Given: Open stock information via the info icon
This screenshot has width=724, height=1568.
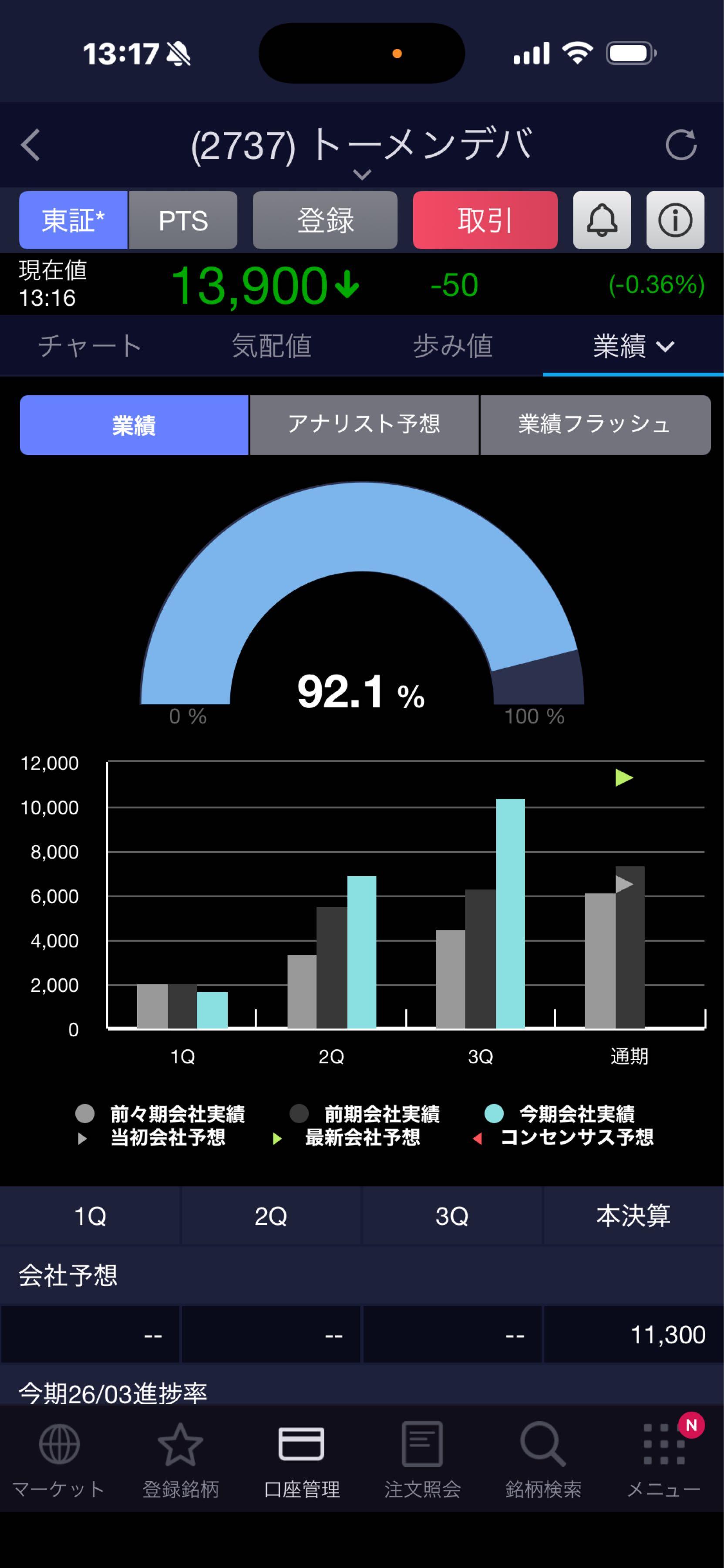Looking at the screenshot, I should coord(675,220).
